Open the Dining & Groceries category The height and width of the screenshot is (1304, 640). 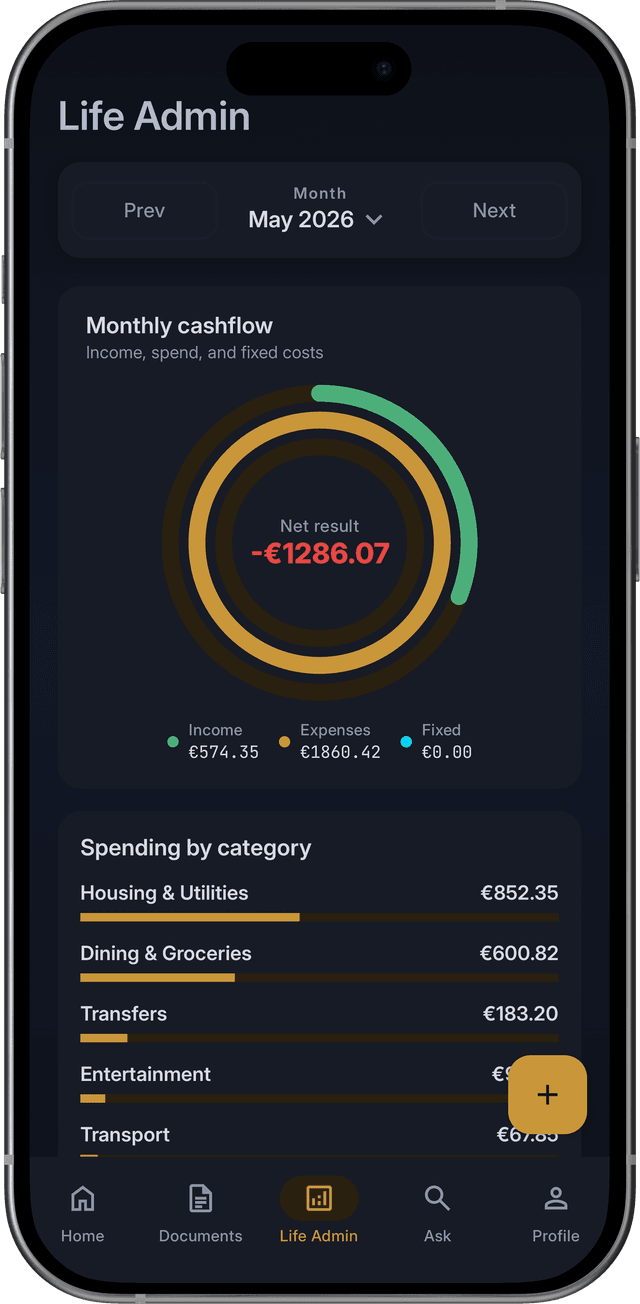coord(319,962)
